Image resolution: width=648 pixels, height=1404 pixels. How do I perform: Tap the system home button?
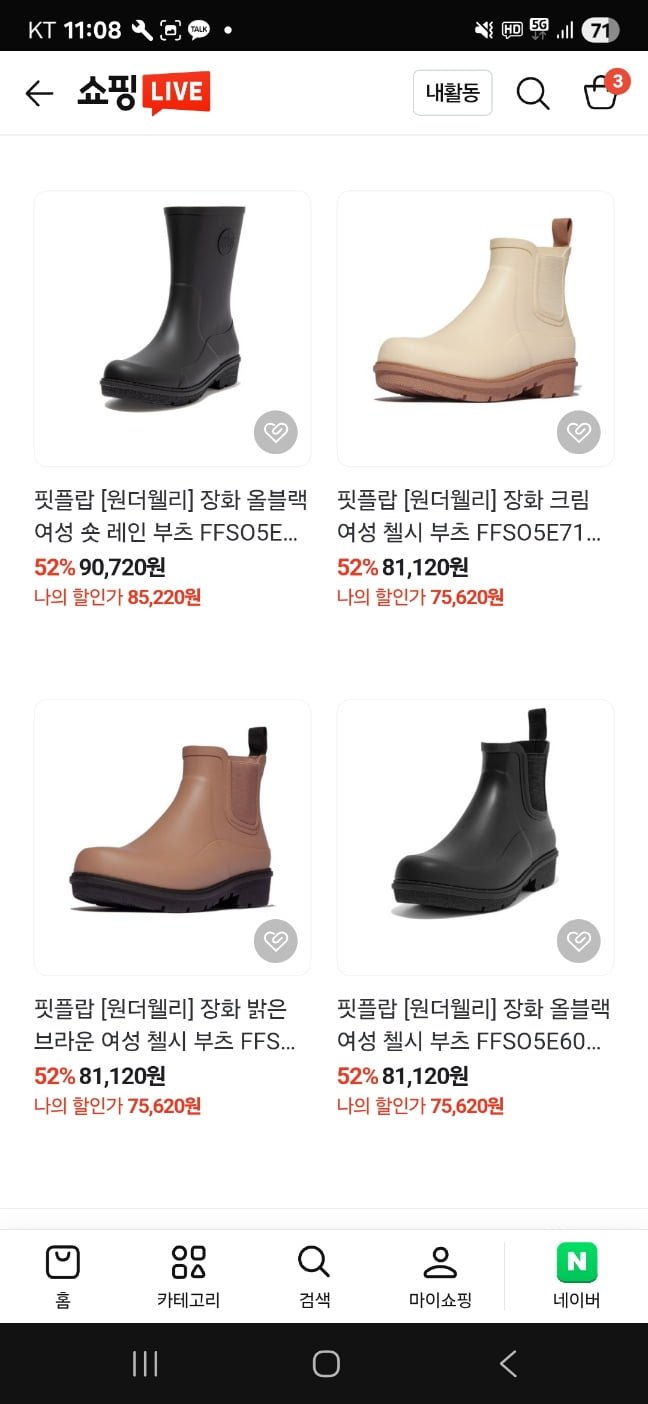325,1363
